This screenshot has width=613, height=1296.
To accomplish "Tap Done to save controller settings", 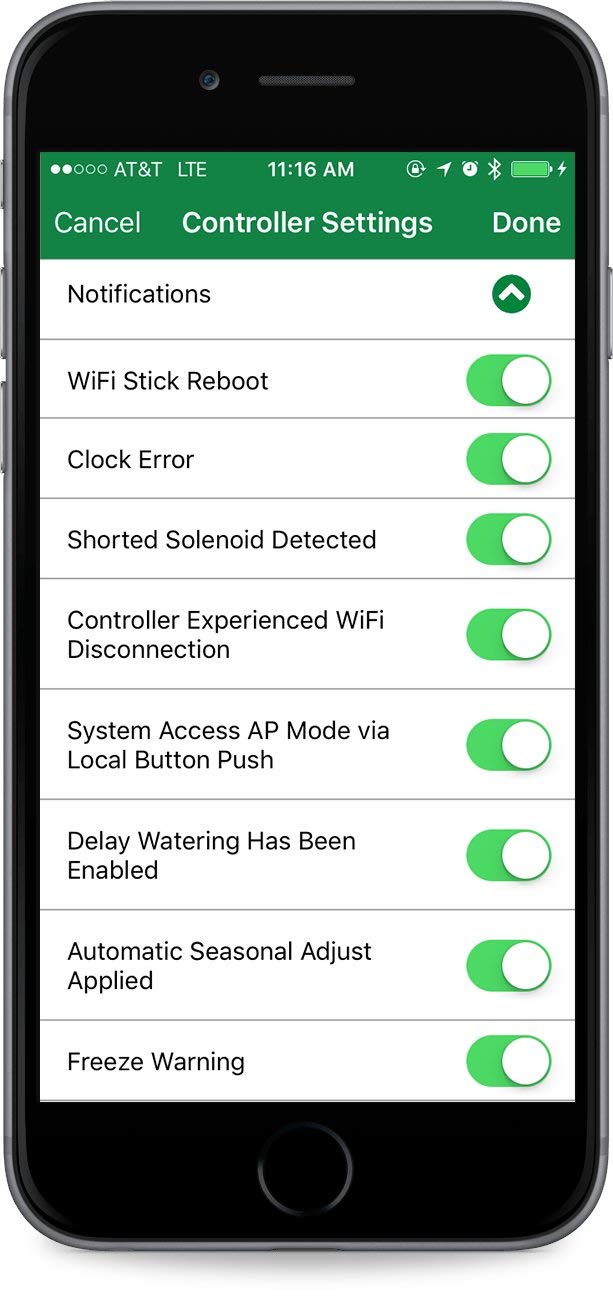I will [x=526, y=222].
